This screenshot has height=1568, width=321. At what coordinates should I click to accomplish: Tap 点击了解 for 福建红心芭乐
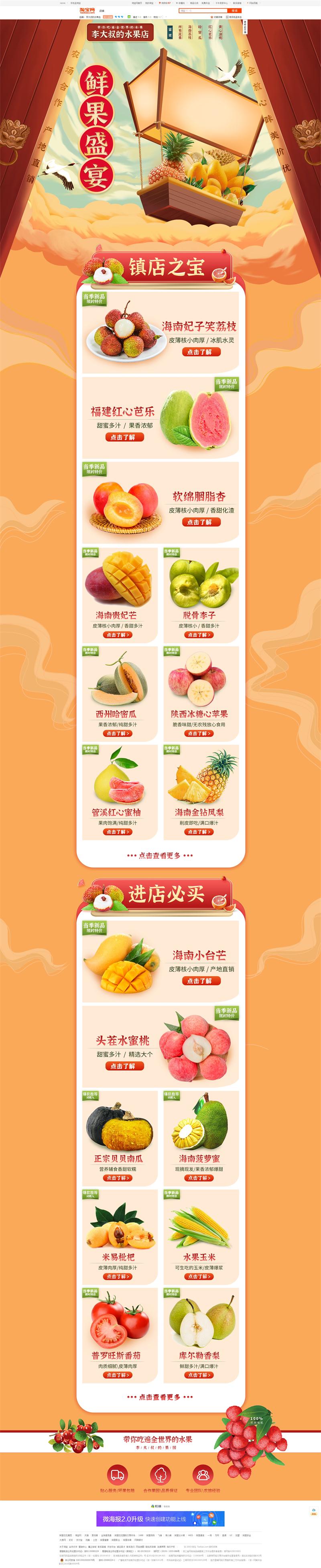click(x=124, y=437)
